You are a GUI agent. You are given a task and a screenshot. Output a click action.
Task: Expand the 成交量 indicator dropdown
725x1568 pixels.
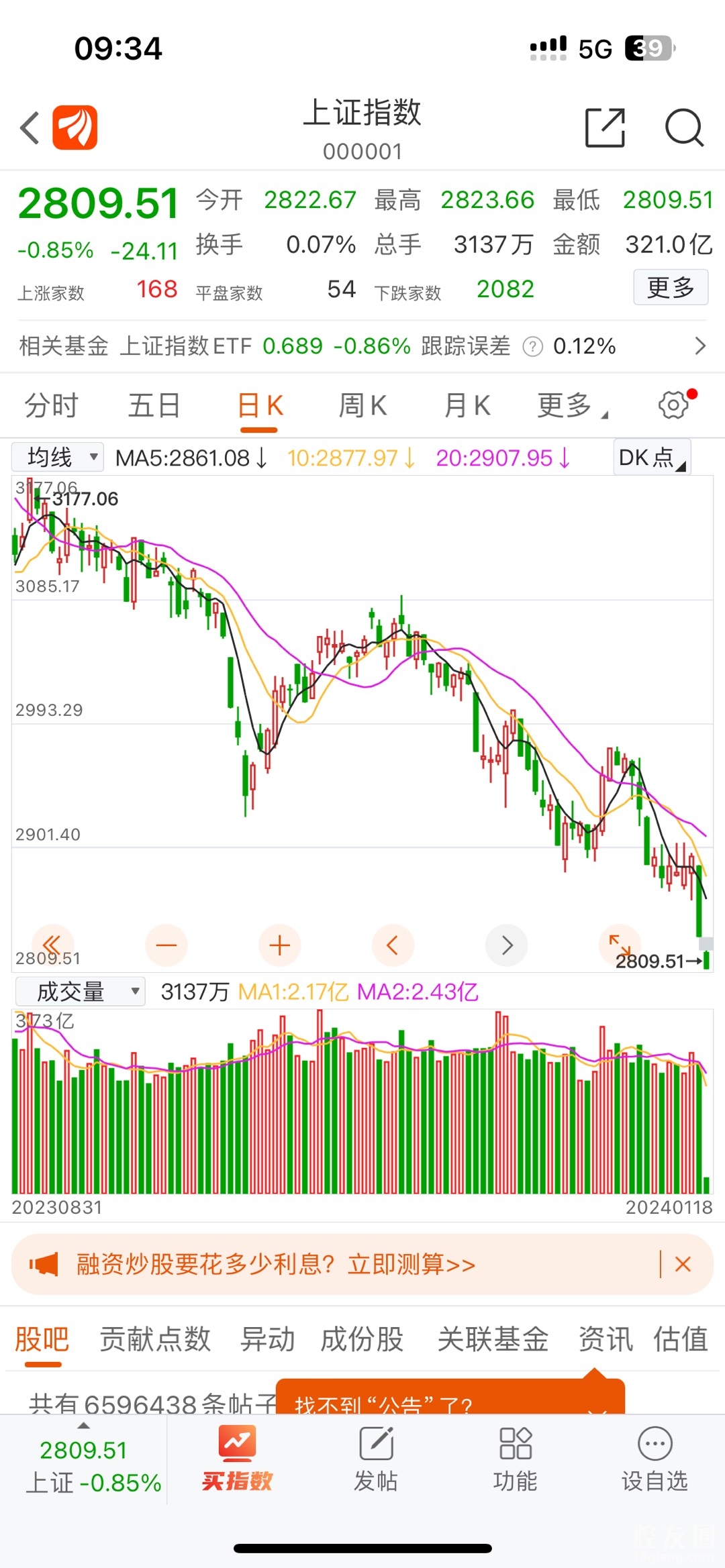tap(80, 992)
